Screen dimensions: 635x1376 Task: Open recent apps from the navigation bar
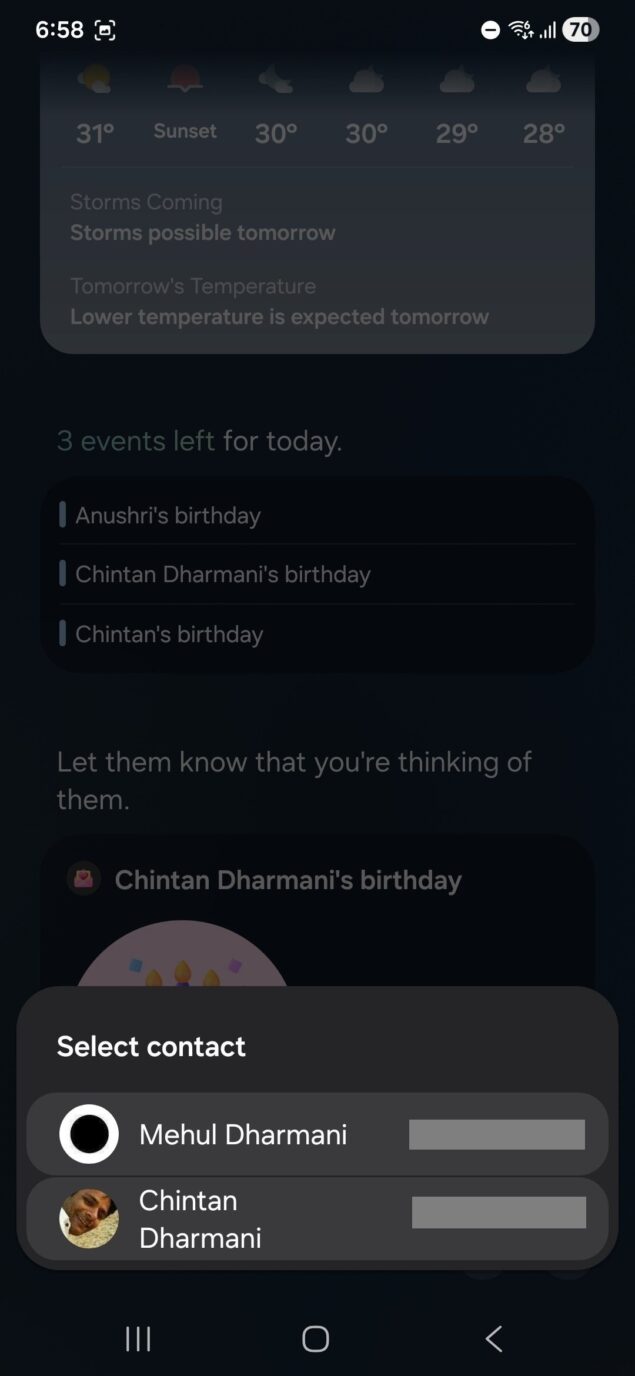tap(138, 1339)
